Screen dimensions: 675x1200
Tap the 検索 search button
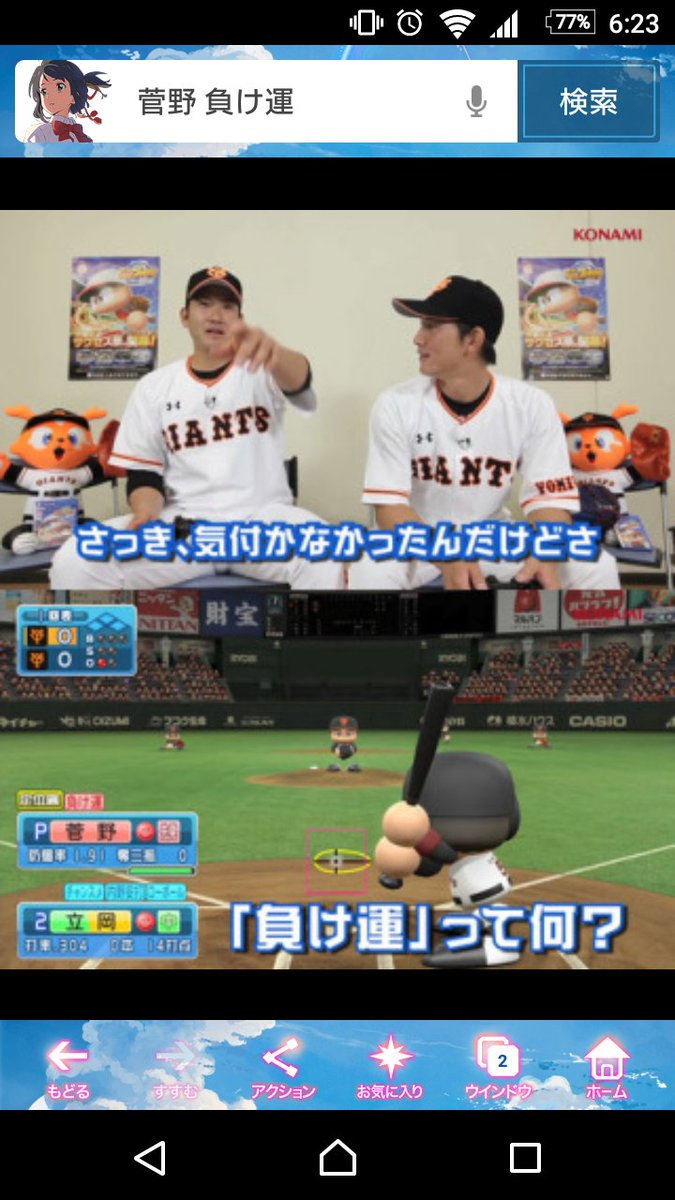coord(589,101)
